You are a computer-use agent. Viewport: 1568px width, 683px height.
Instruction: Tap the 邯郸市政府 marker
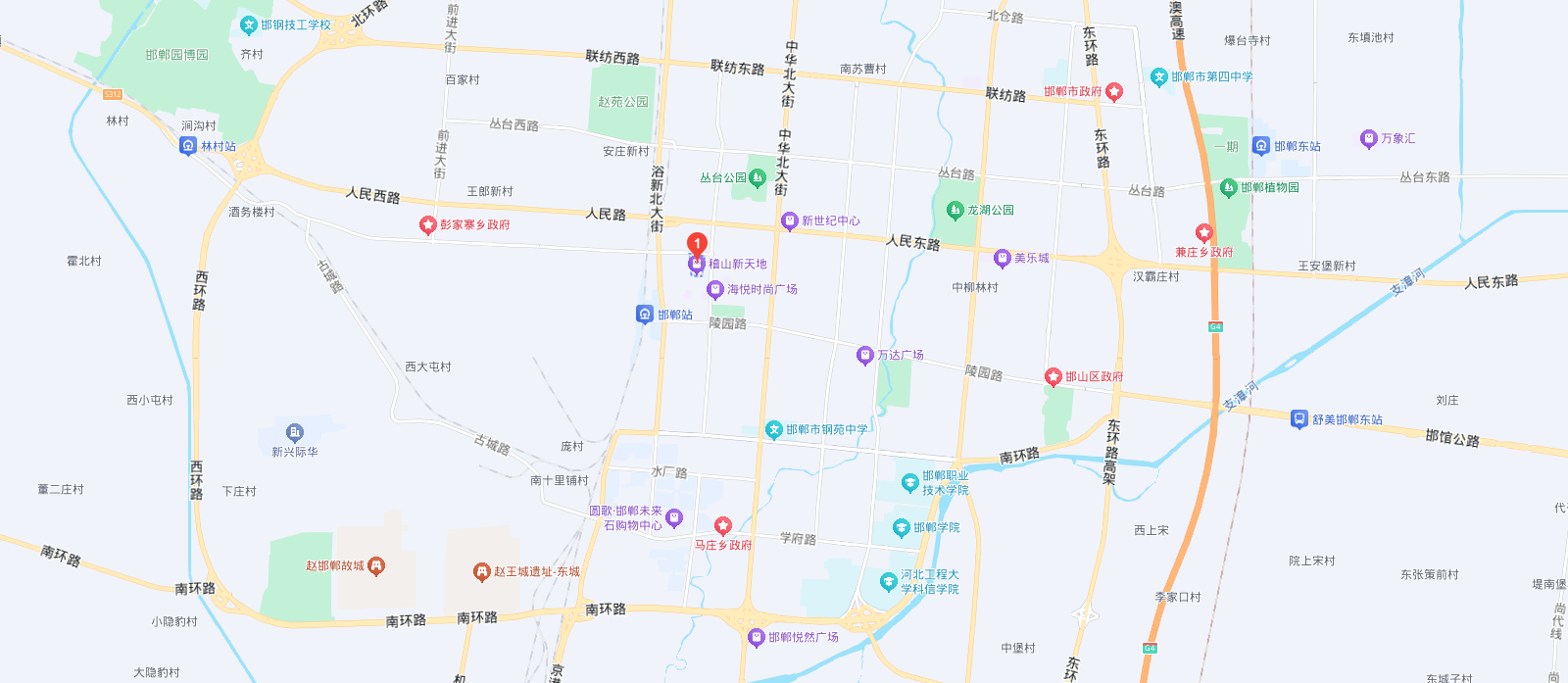pyautogui.click(x=1114, y=92)
